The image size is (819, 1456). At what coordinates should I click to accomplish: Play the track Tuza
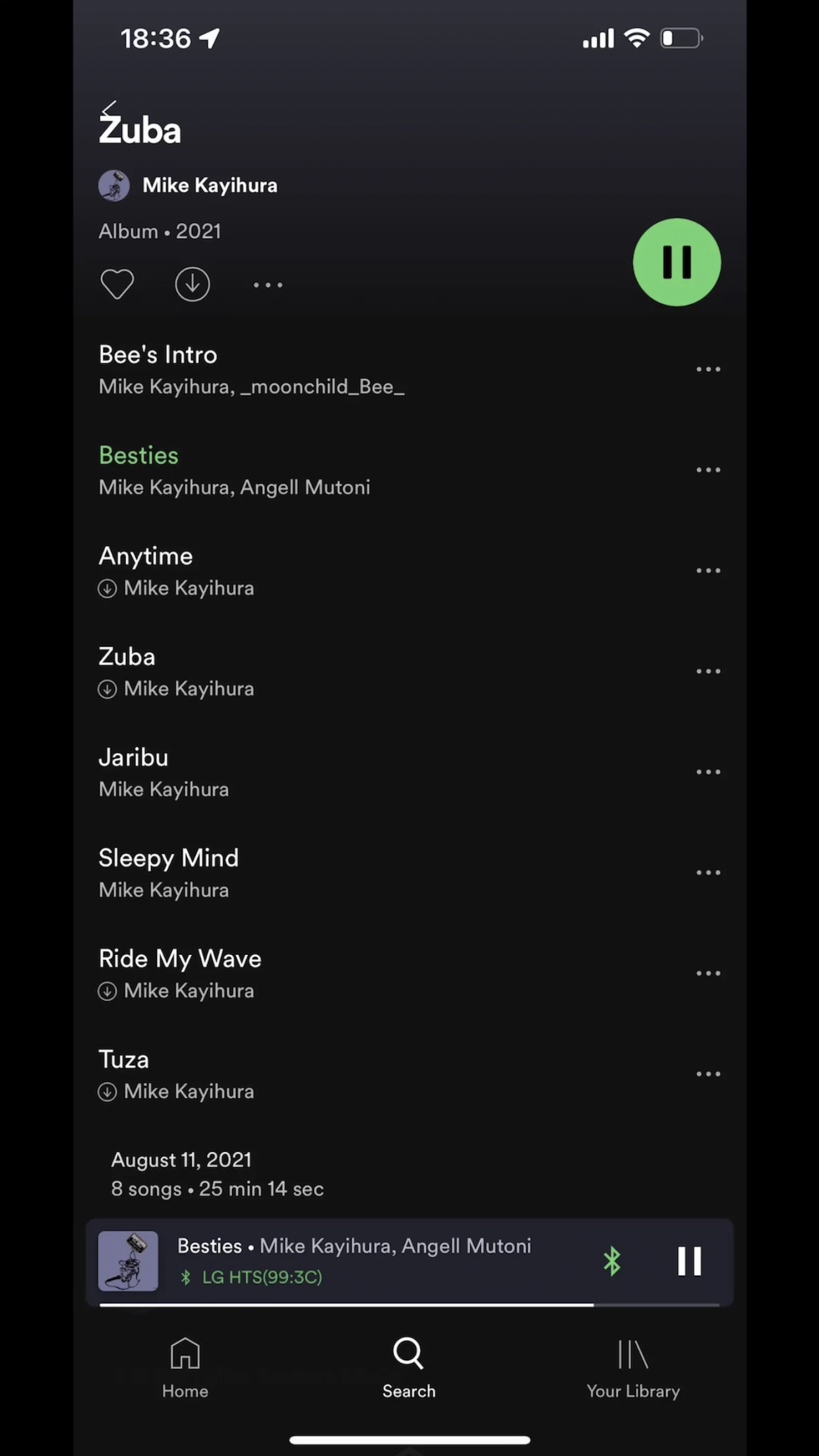click(124, 1060)
